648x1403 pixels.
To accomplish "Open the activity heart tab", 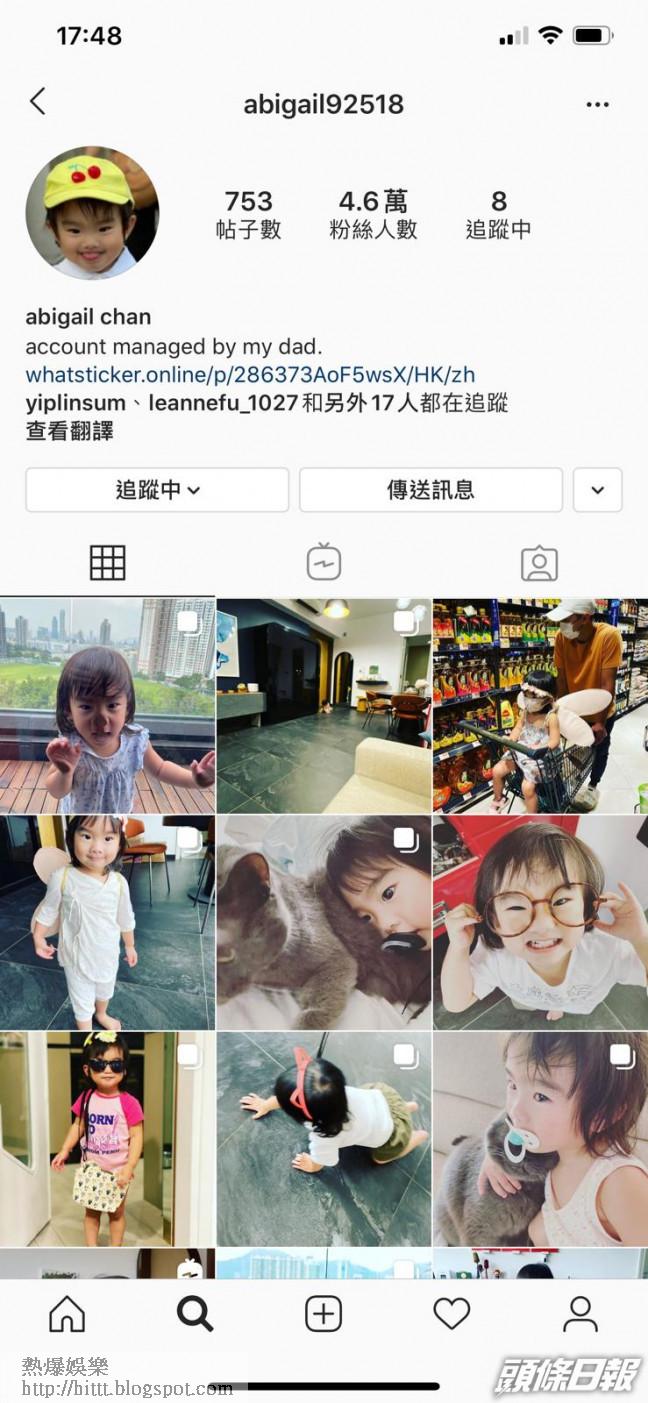I will (x=451, y=1313).
